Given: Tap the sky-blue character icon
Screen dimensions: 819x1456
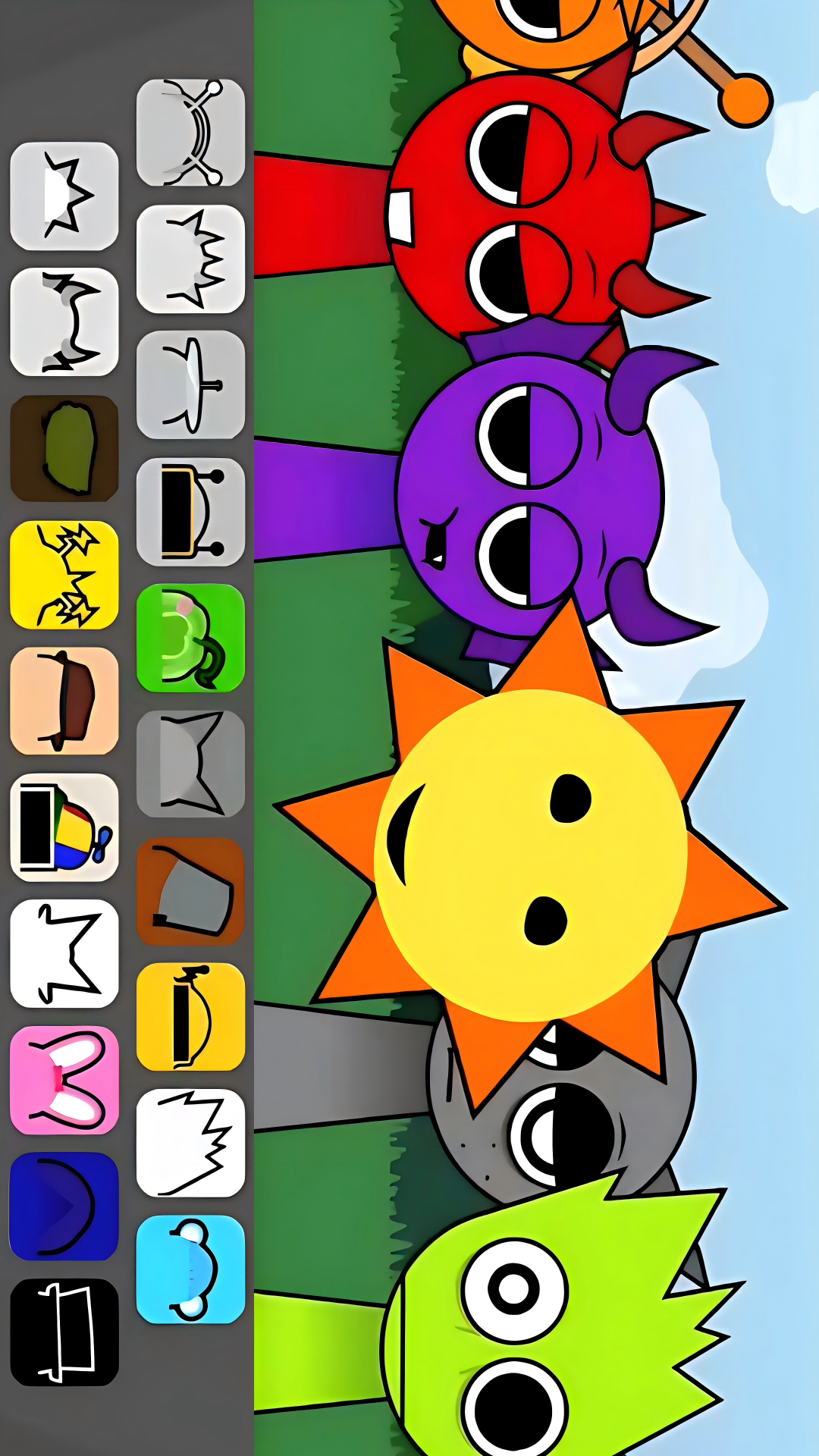Looking at the screenshot, I should [190, 1269].
